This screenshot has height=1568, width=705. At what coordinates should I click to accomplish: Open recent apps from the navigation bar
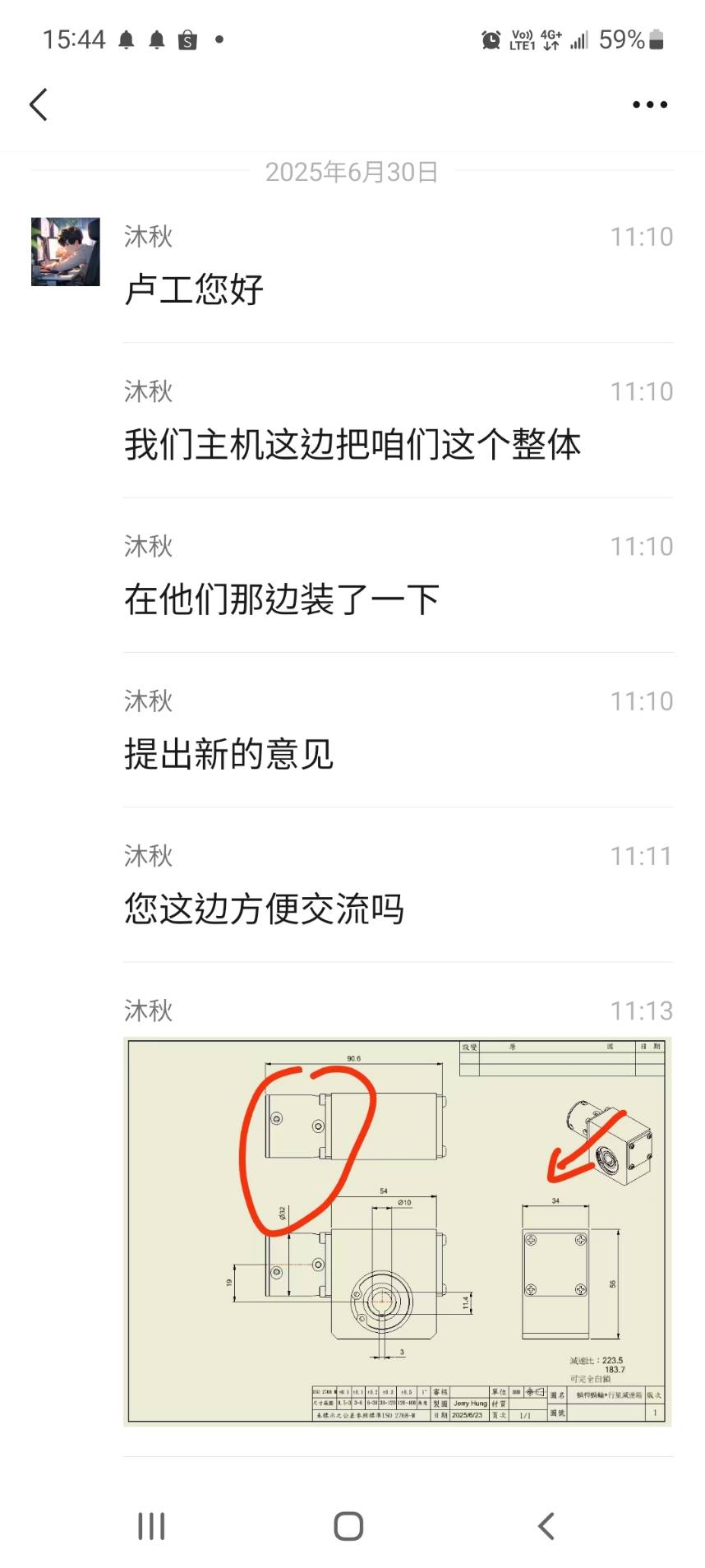(151, 1526)
